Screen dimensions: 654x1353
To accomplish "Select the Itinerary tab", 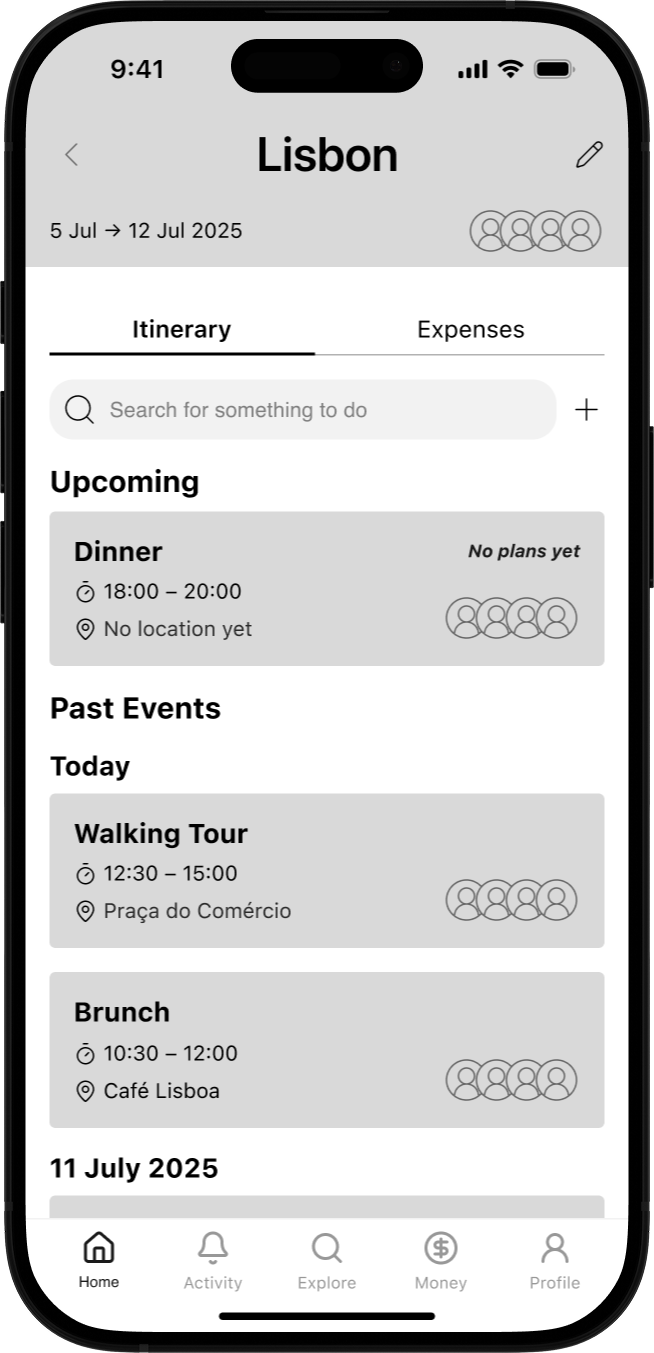I will (x=182, y=330).
